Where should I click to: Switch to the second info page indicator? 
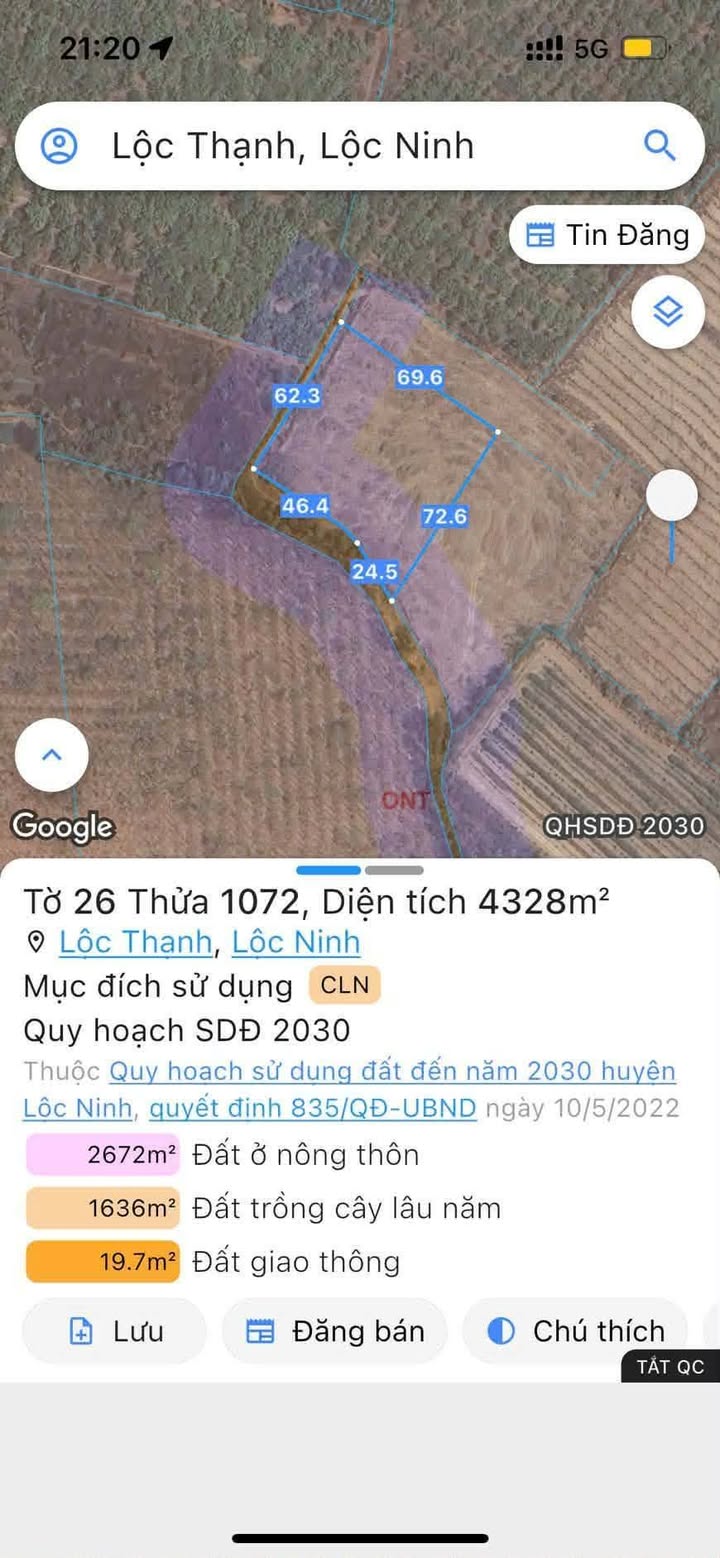click(394, 870)
